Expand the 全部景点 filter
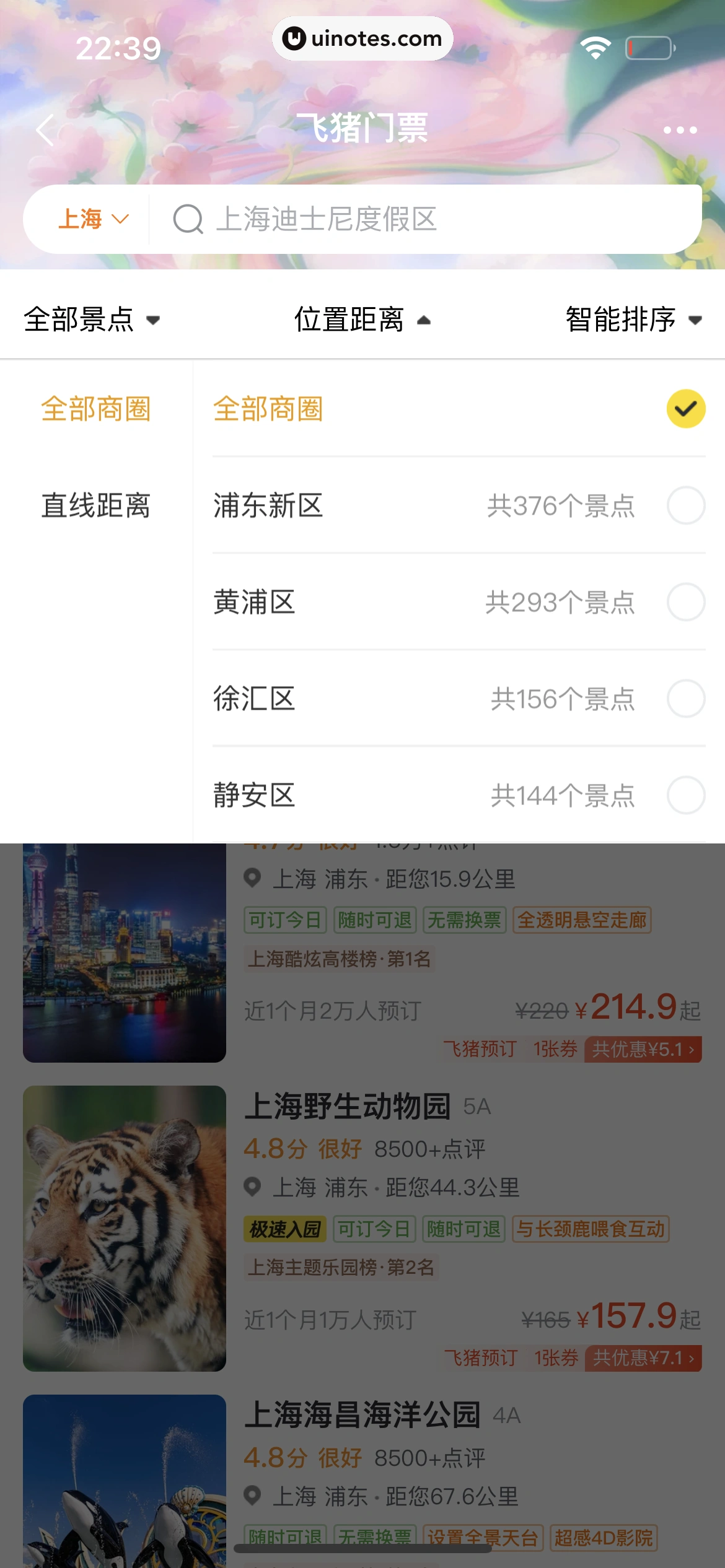Screen dimensions: 725x1568 [x=92, y=320]
